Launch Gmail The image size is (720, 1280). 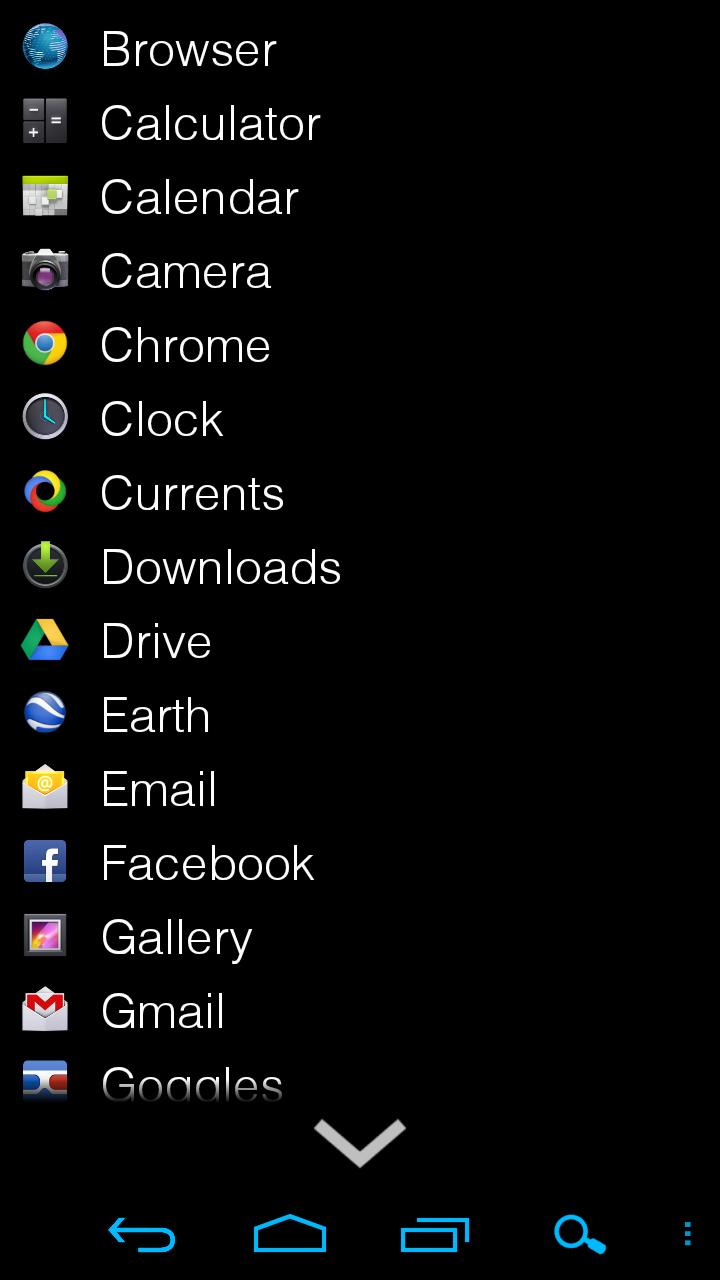click(163, 1011)
